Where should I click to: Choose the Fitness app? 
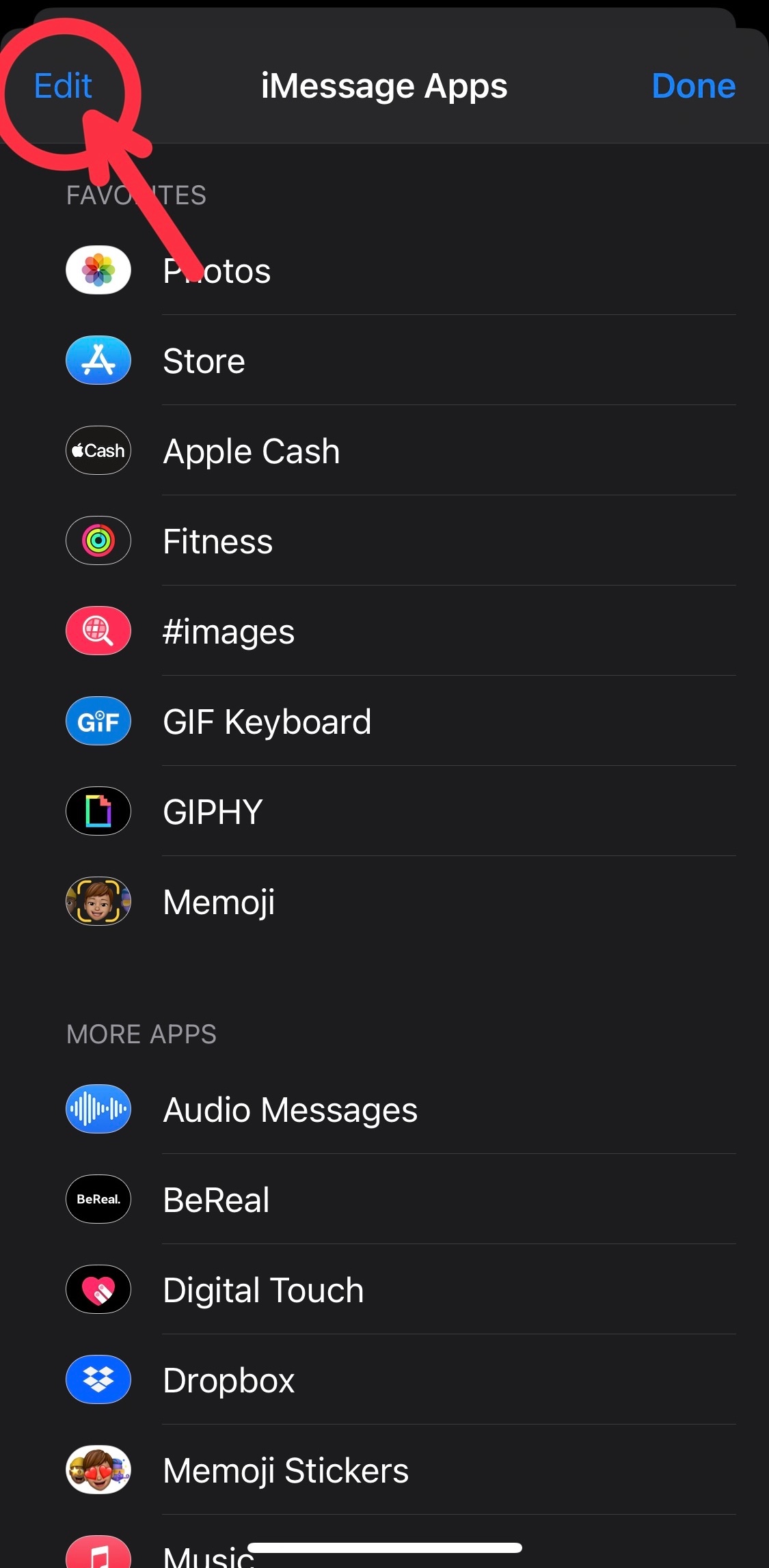(x=217, y=541)
